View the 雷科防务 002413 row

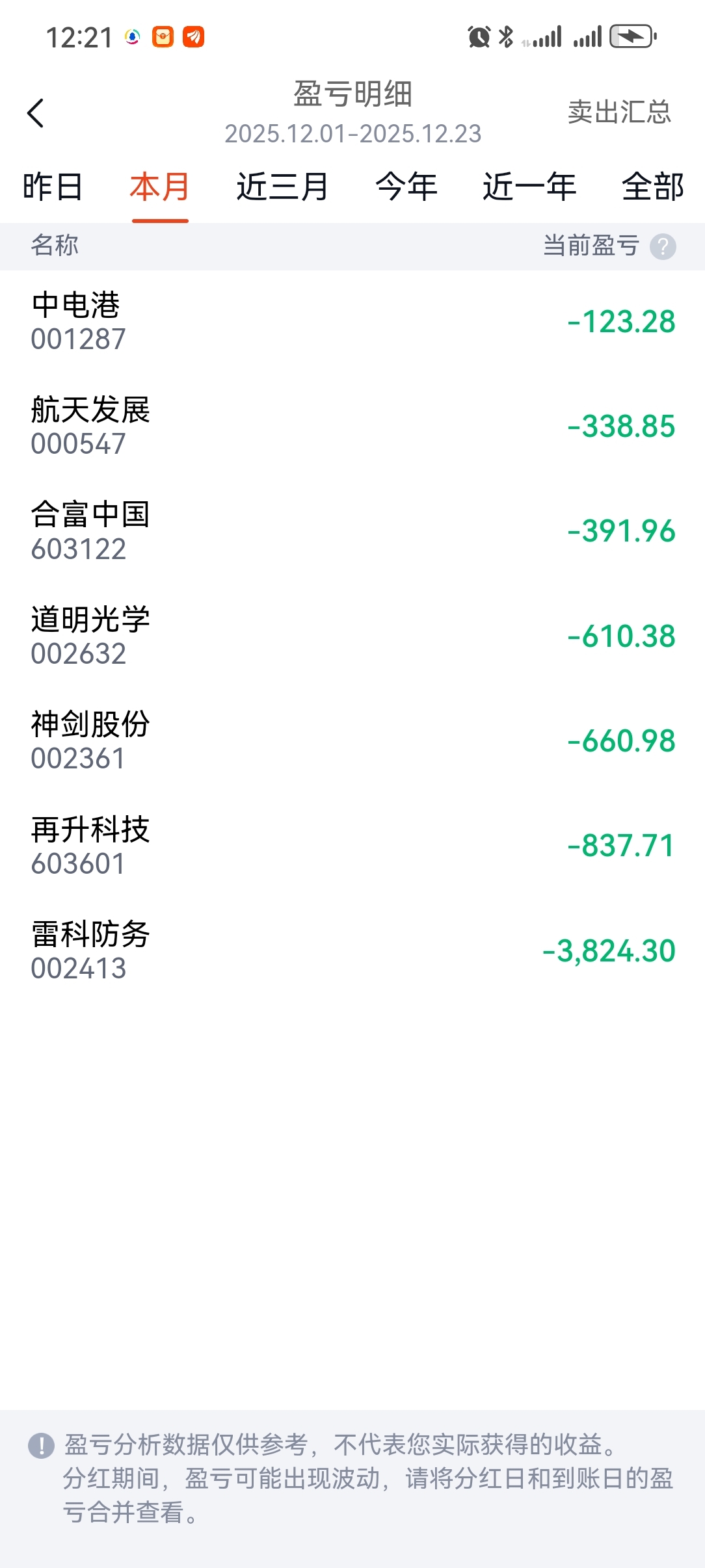[x=352, y=950]
